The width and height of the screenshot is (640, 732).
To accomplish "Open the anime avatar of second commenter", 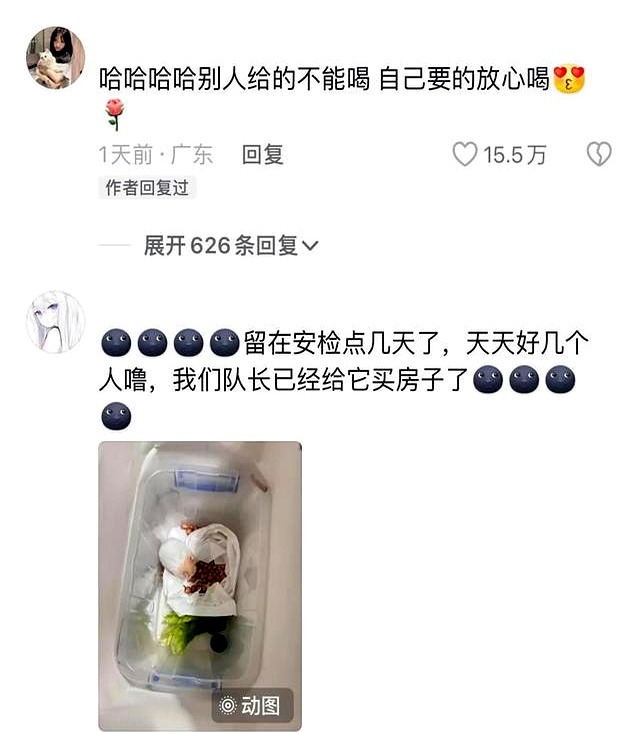I will [55, 322].
